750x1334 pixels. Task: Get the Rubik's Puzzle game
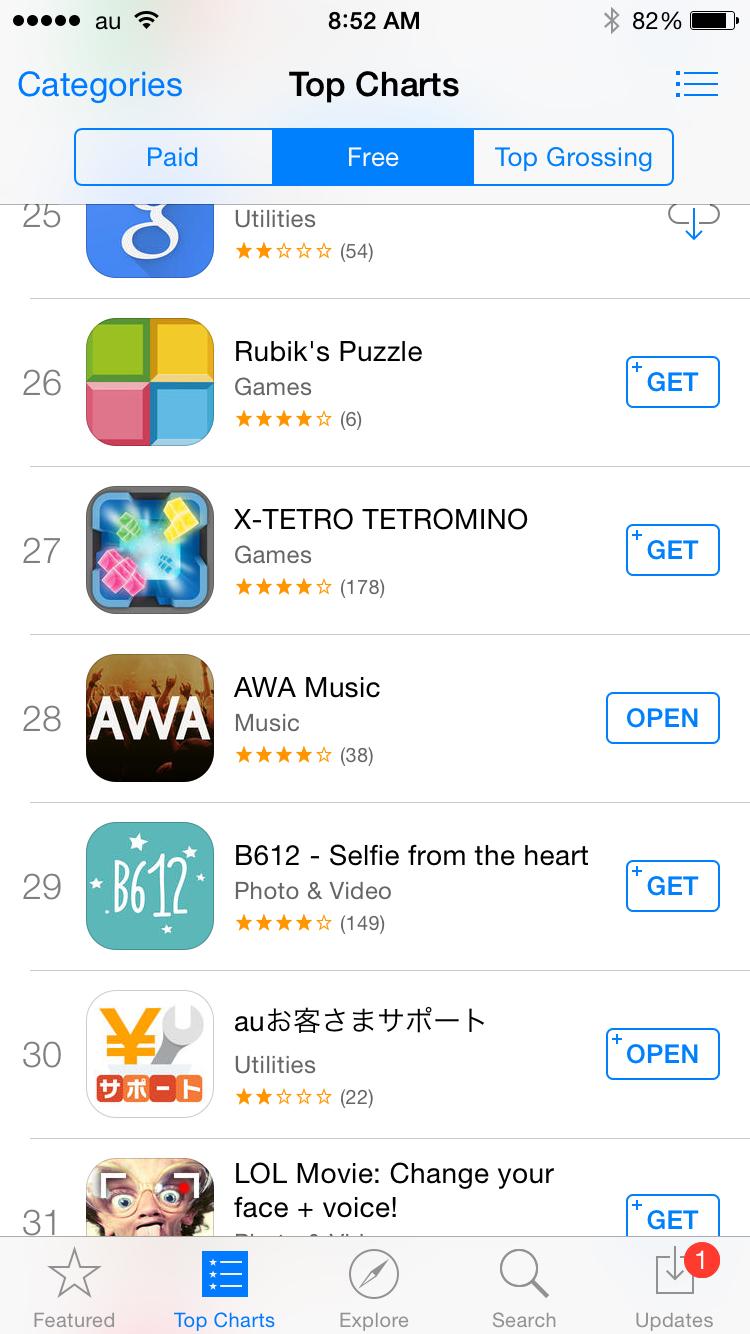[x=672, y=382]
